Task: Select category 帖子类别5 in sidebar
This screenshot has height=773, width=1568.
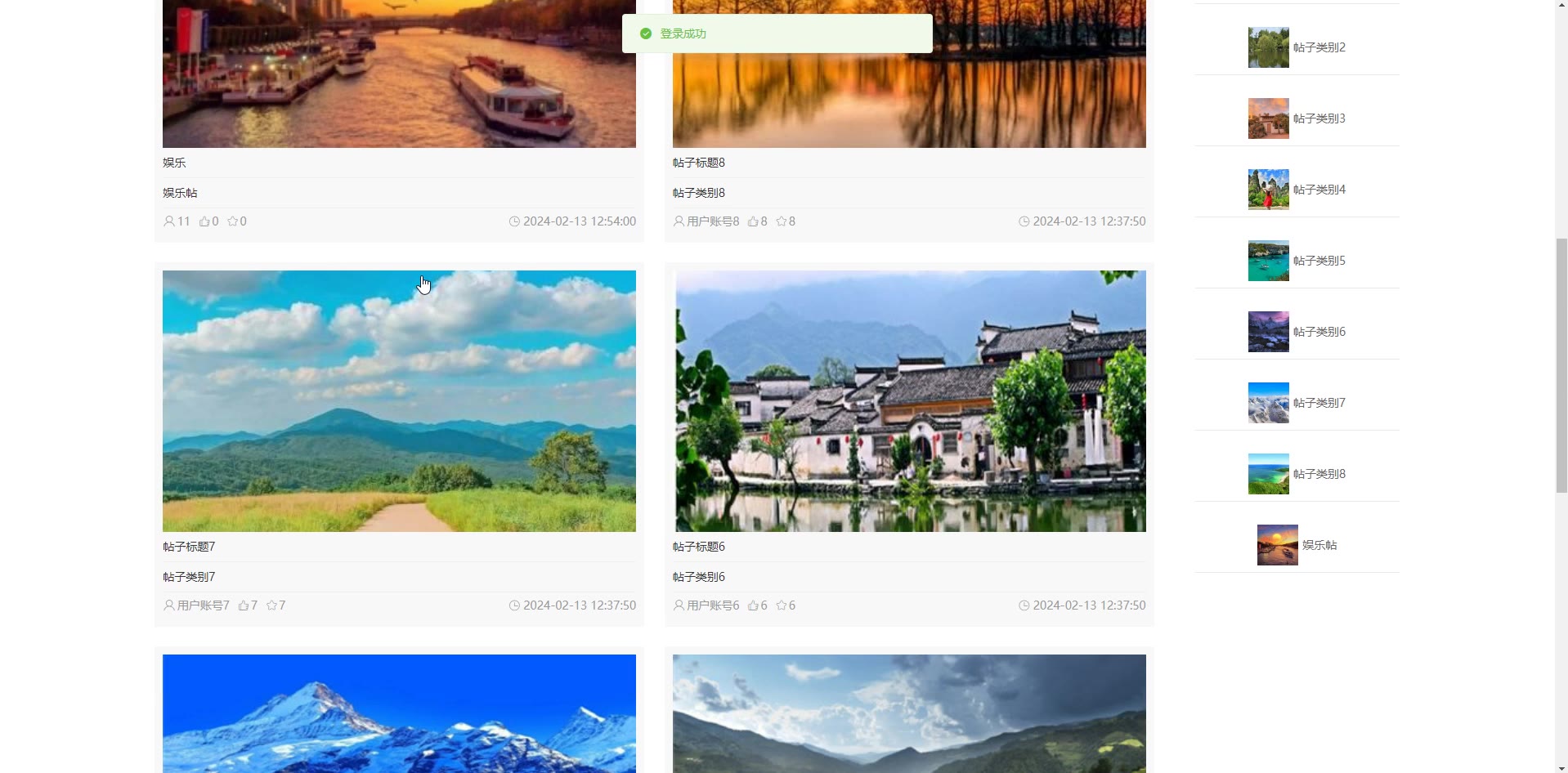Action: tap(1297, 261)
